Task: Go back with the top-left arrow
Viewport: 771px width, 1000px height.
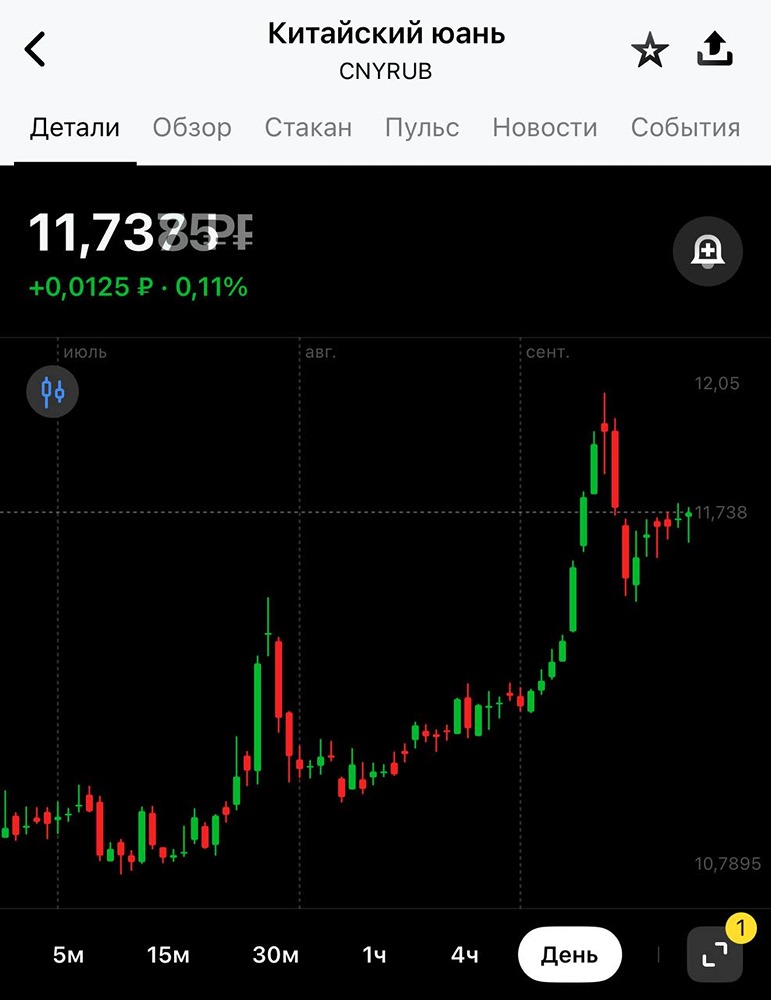Action: (x=36, y=49)
